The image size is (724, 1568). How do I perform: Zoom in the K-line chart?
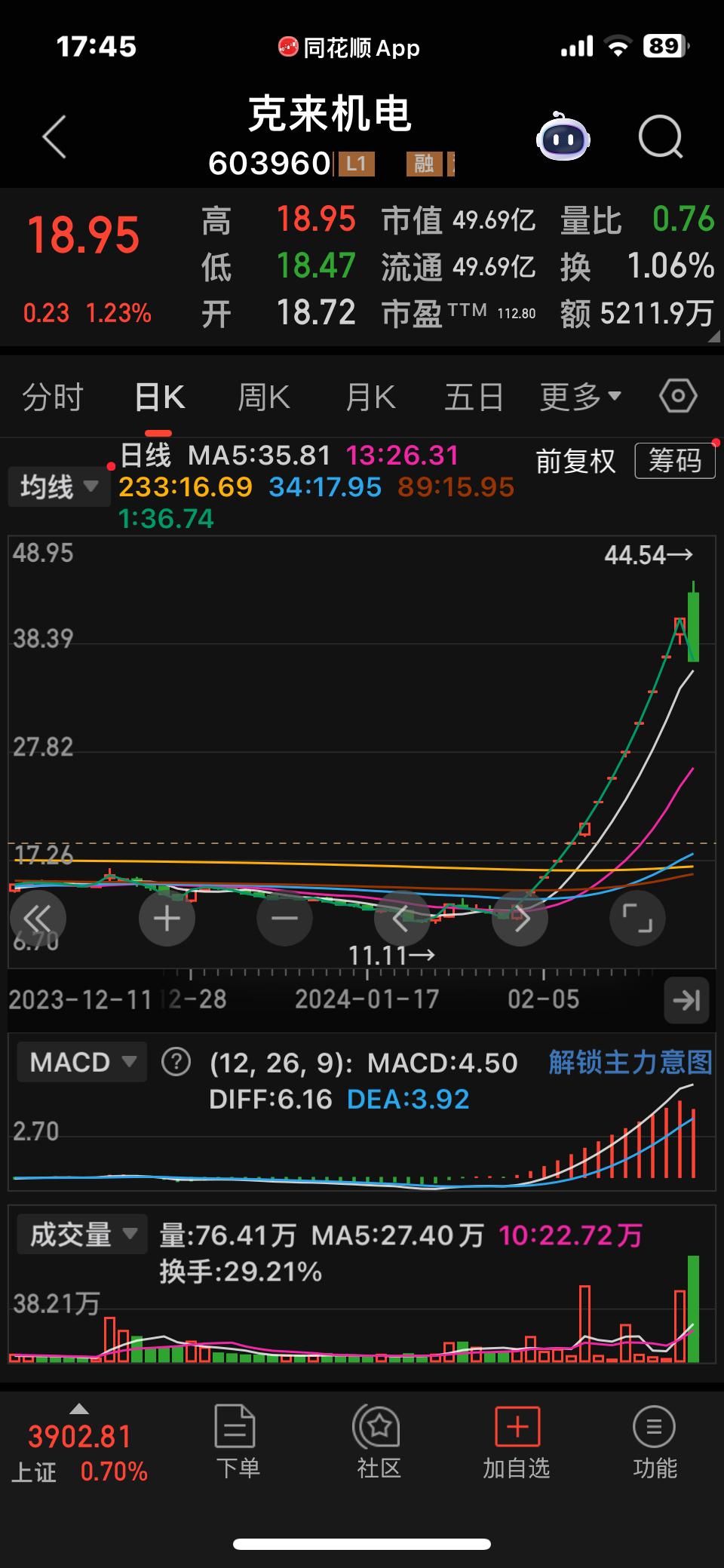(167, 918)
